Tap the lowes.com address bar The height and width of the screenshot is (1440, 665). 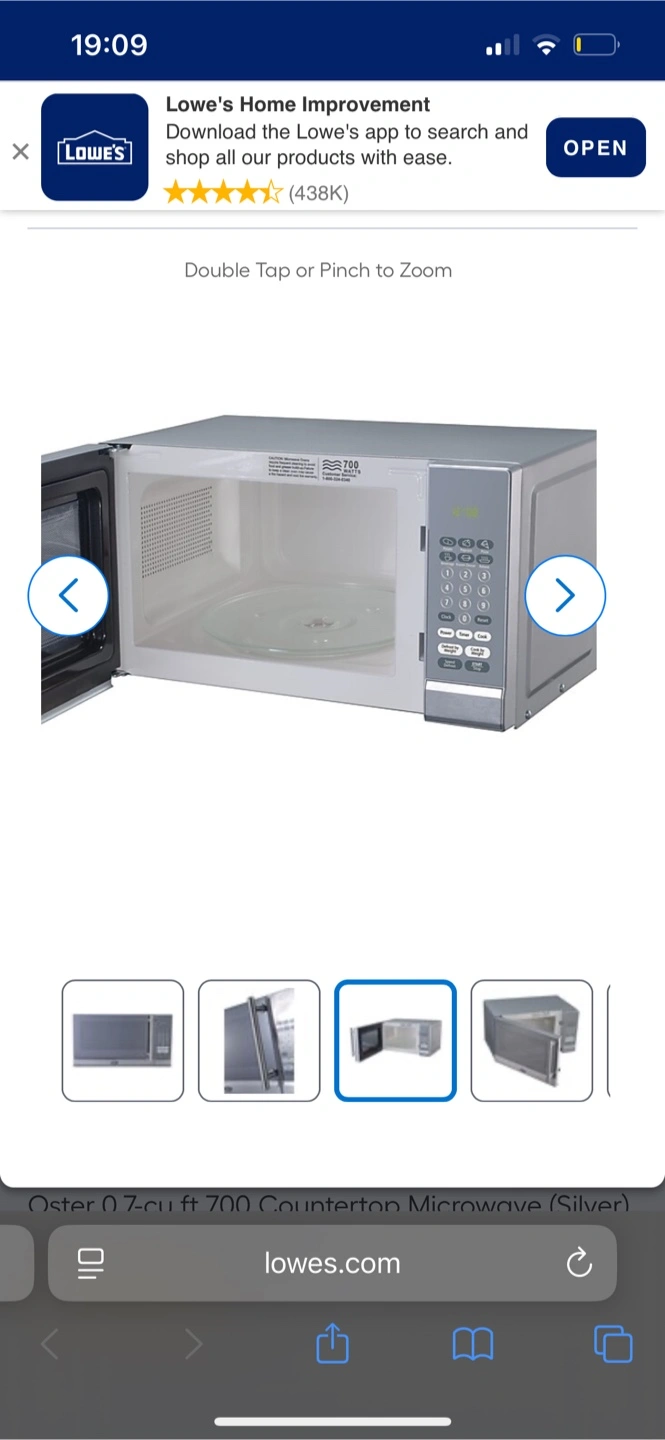332,1263
